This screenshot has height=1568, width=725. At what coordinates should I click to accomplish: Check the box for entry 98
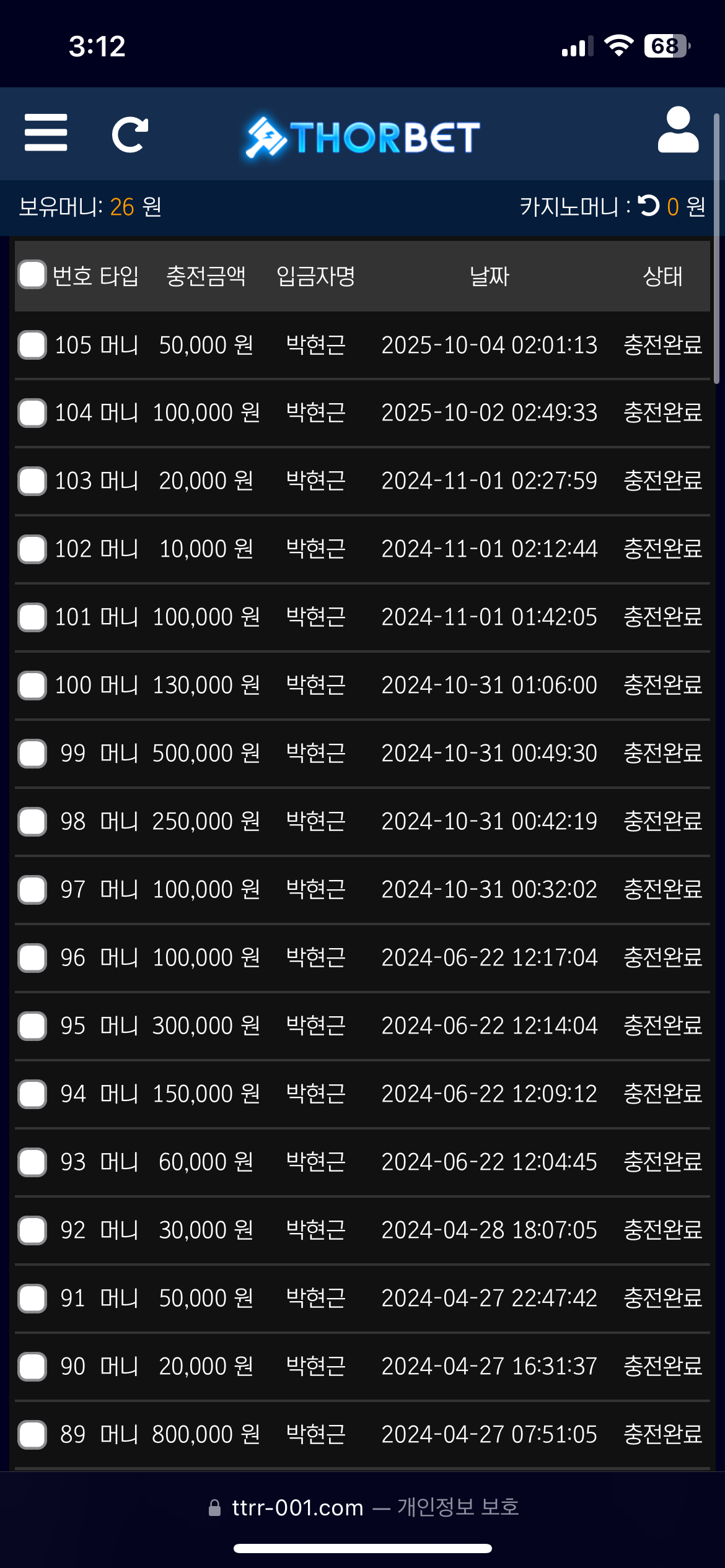tap(32, 822)
